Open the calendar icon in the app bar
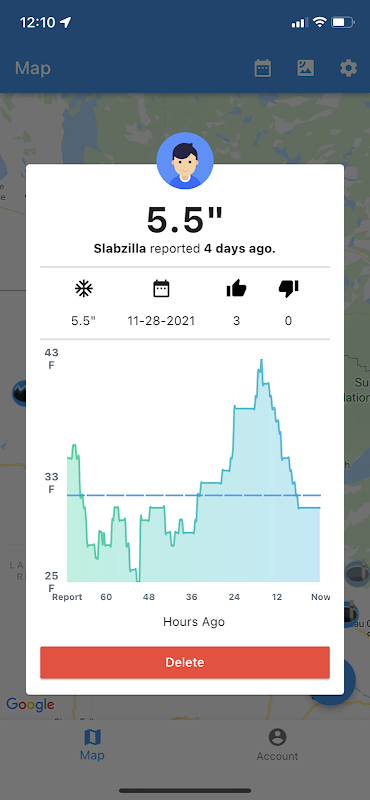The height and width of the screenshot is (800, 370). click(x=263, y=68)
